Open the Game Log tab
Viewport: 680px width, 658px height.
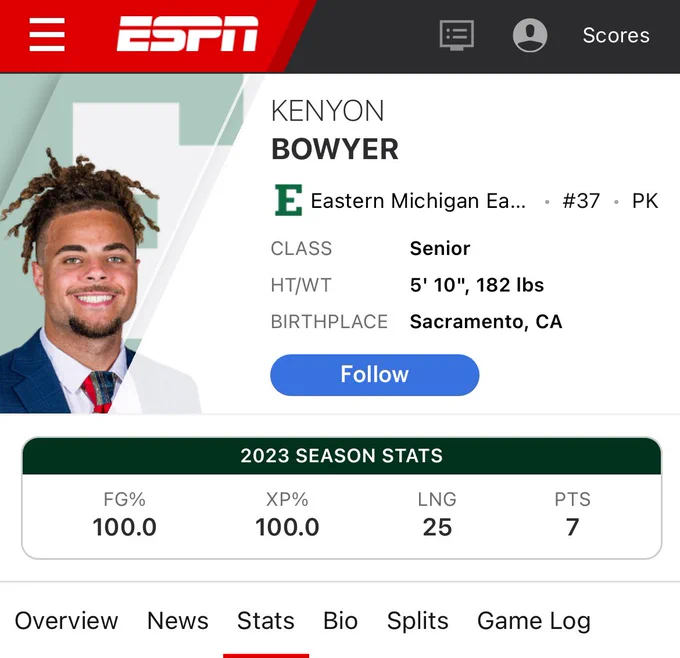pyautogui.click(x=534, y=621)
